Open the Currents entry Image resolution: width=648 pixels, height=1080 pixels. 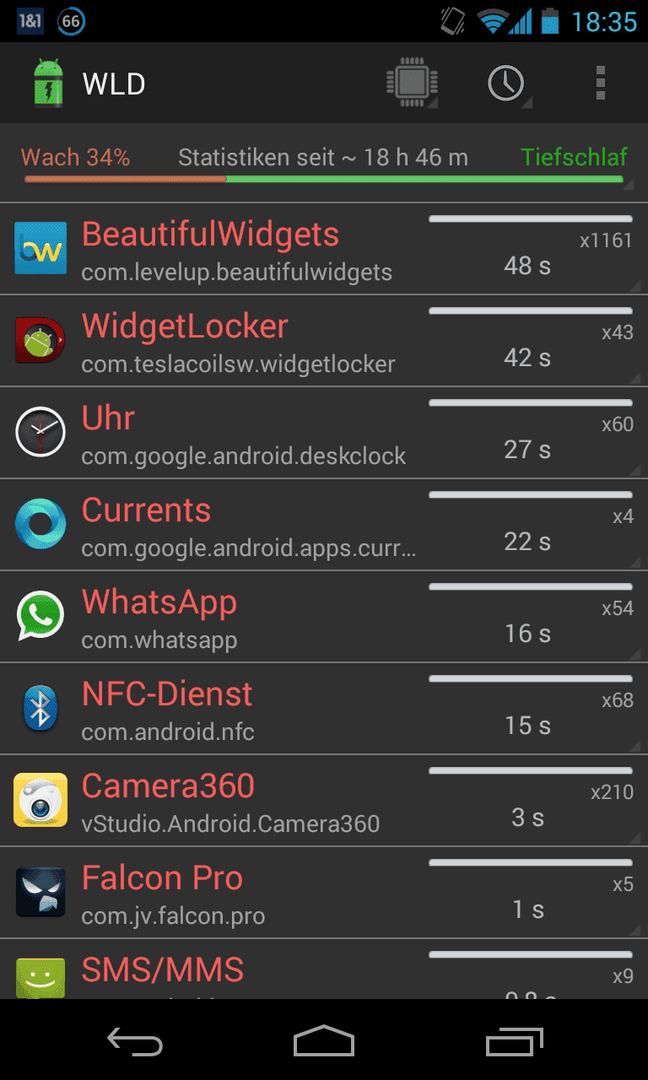324,525
